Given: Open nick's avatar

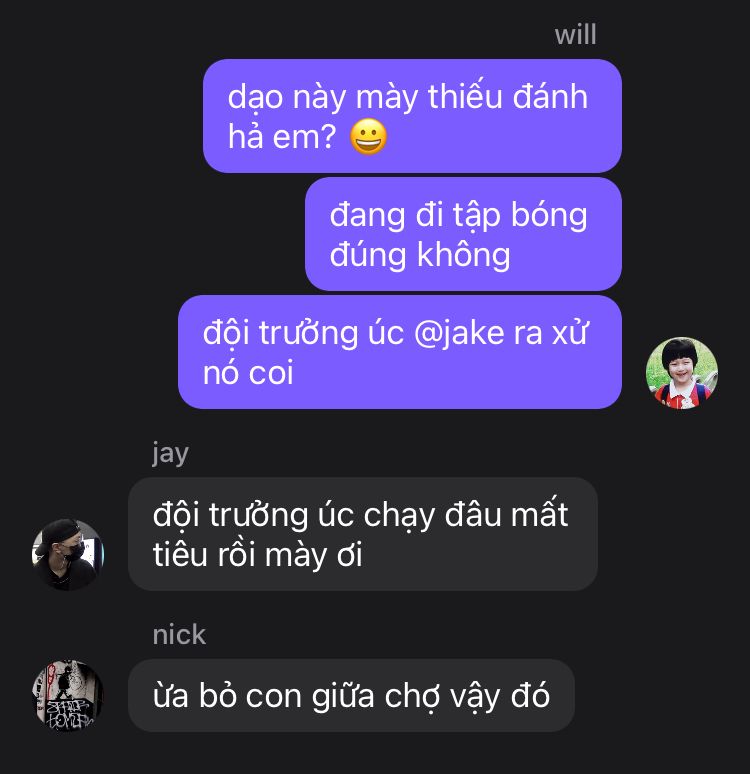Looking at the screenshot, I should click(x=68, y=695).
